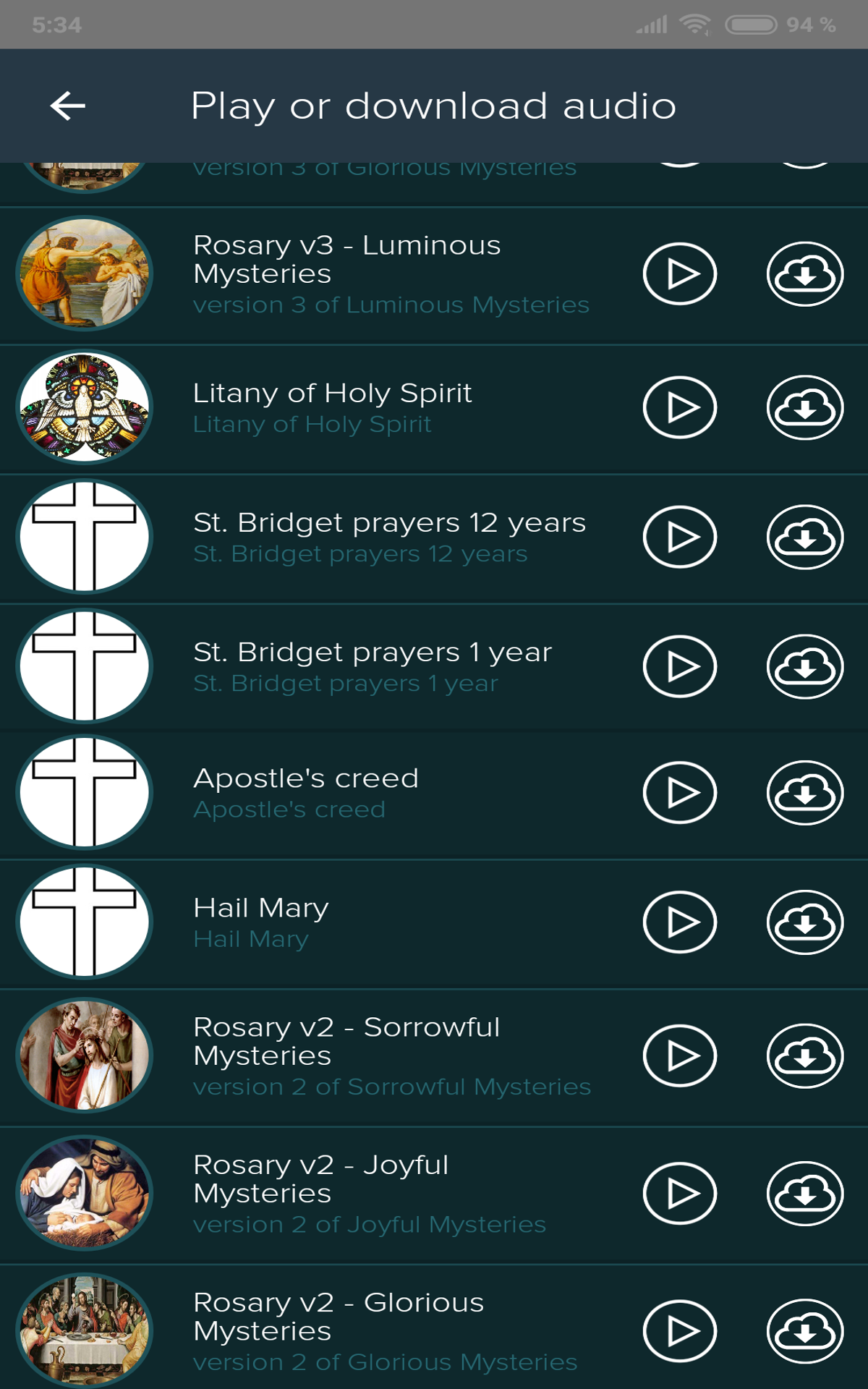The image size is (868, 1389).
Task: Play St. Bridget prayers 12 years
Action: click(680, 537)
